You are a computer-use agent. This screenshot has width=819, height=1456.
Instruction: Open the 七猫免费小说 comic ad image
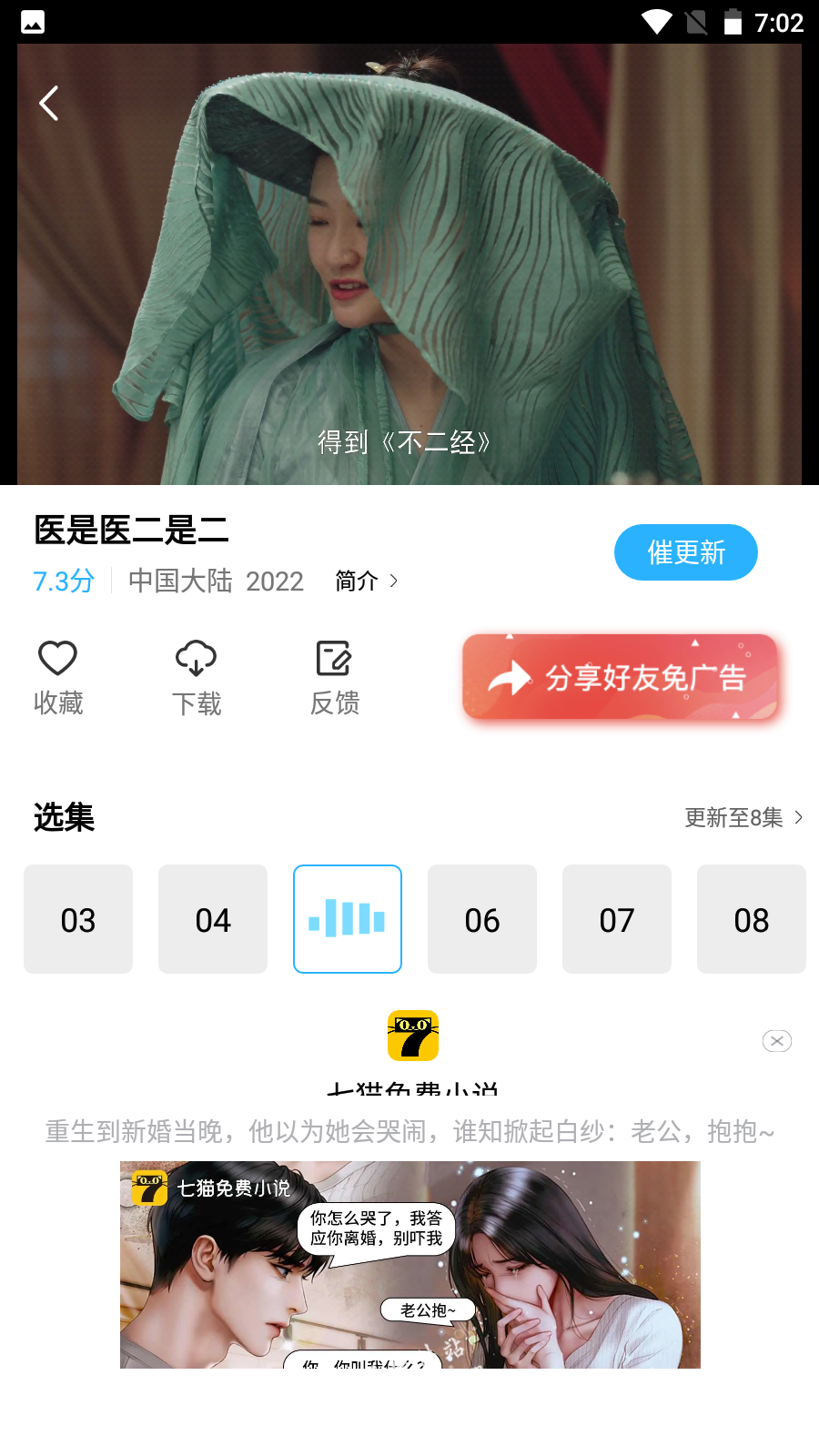[409, 1264]
